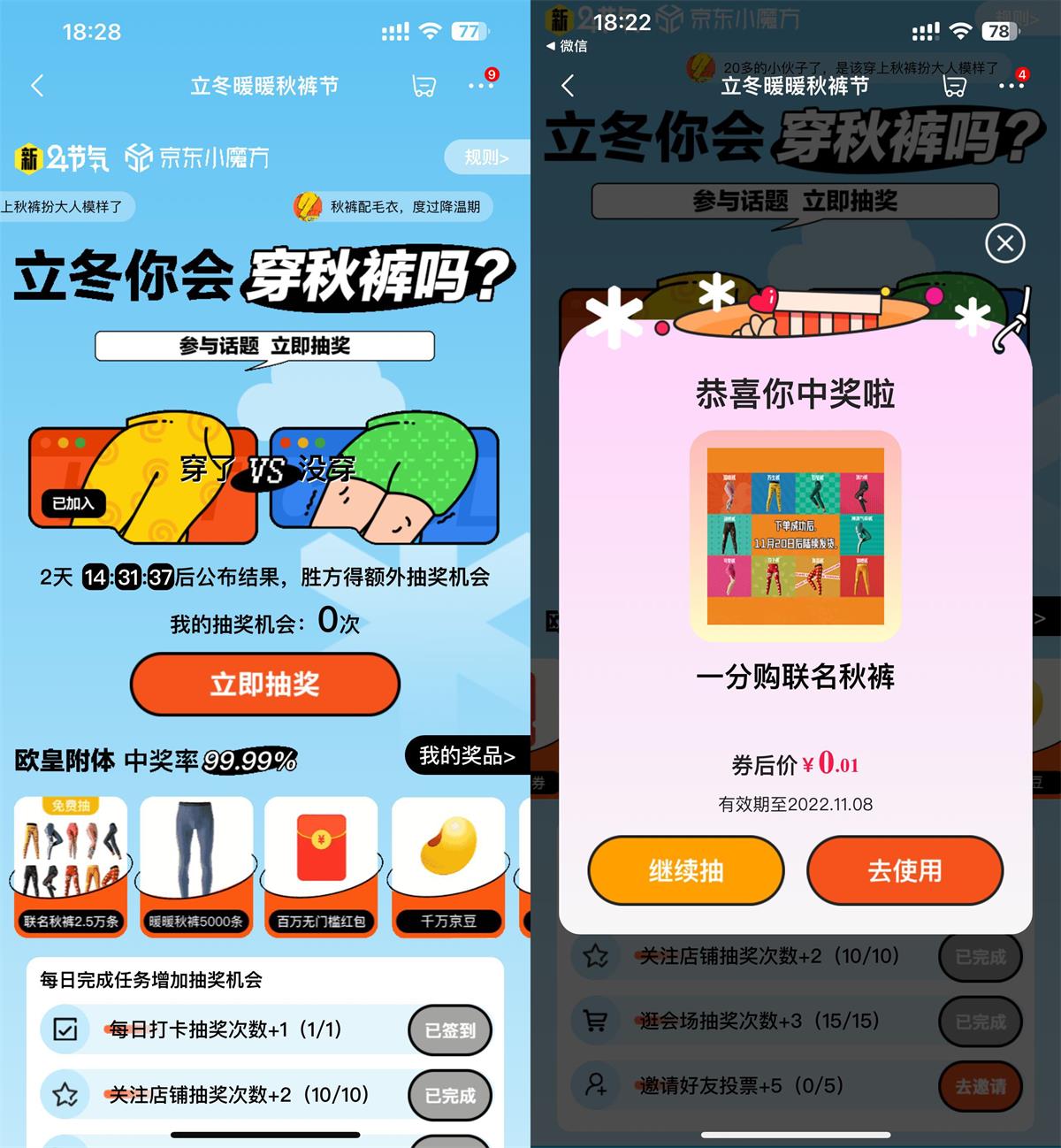Check the 每日打卡 task checkbox
The width and height of the screenshot is (1061, 1148).
pyautogui.click(x=63, y=1030)
